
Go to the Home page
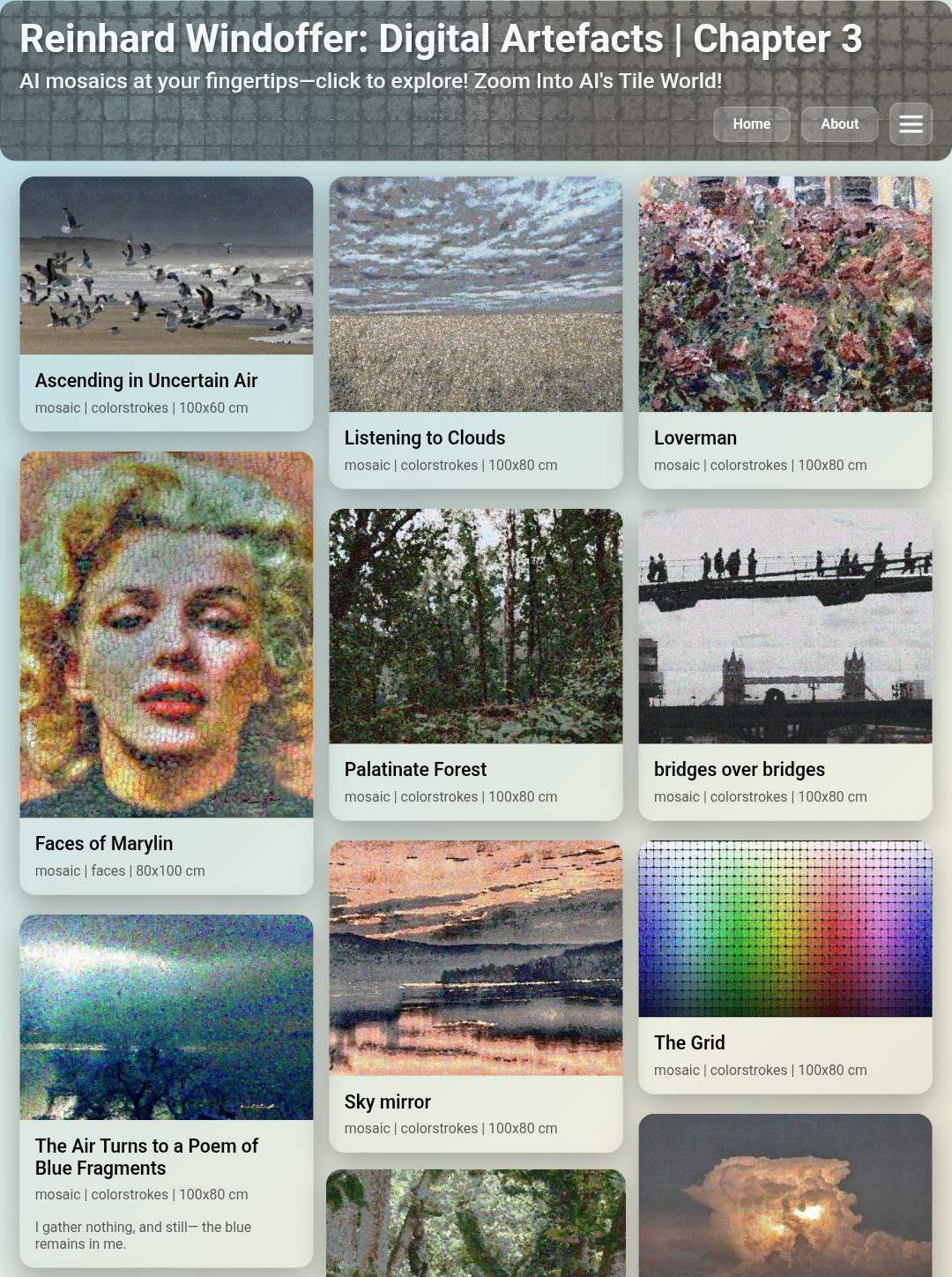(751, 124)
